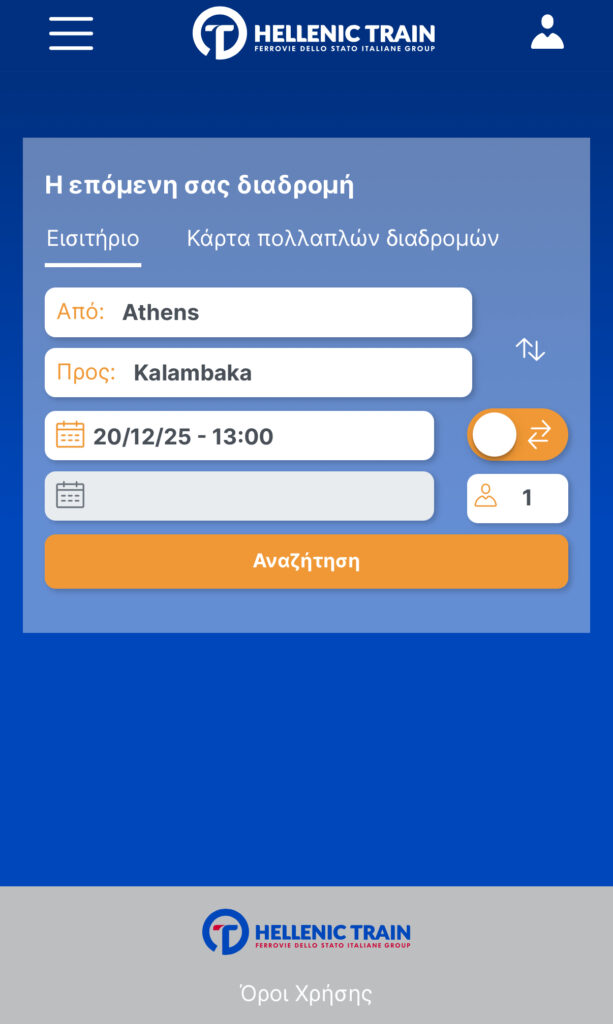Swap departure and destination stations
The width and height of the screenshot is (613, 1024).
point(530,349)
